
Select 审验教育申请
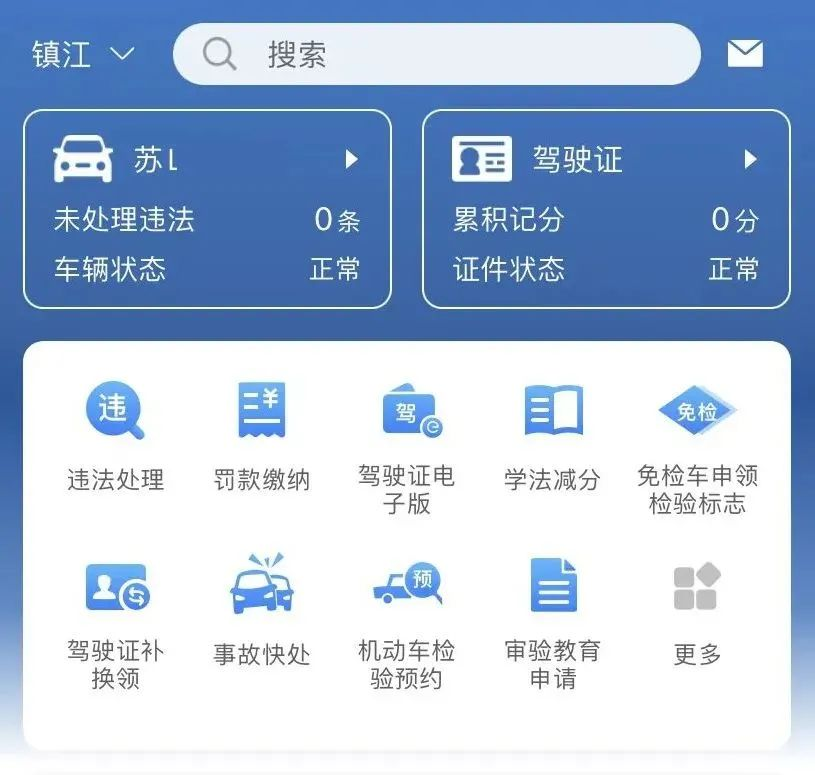click(552, 622)
